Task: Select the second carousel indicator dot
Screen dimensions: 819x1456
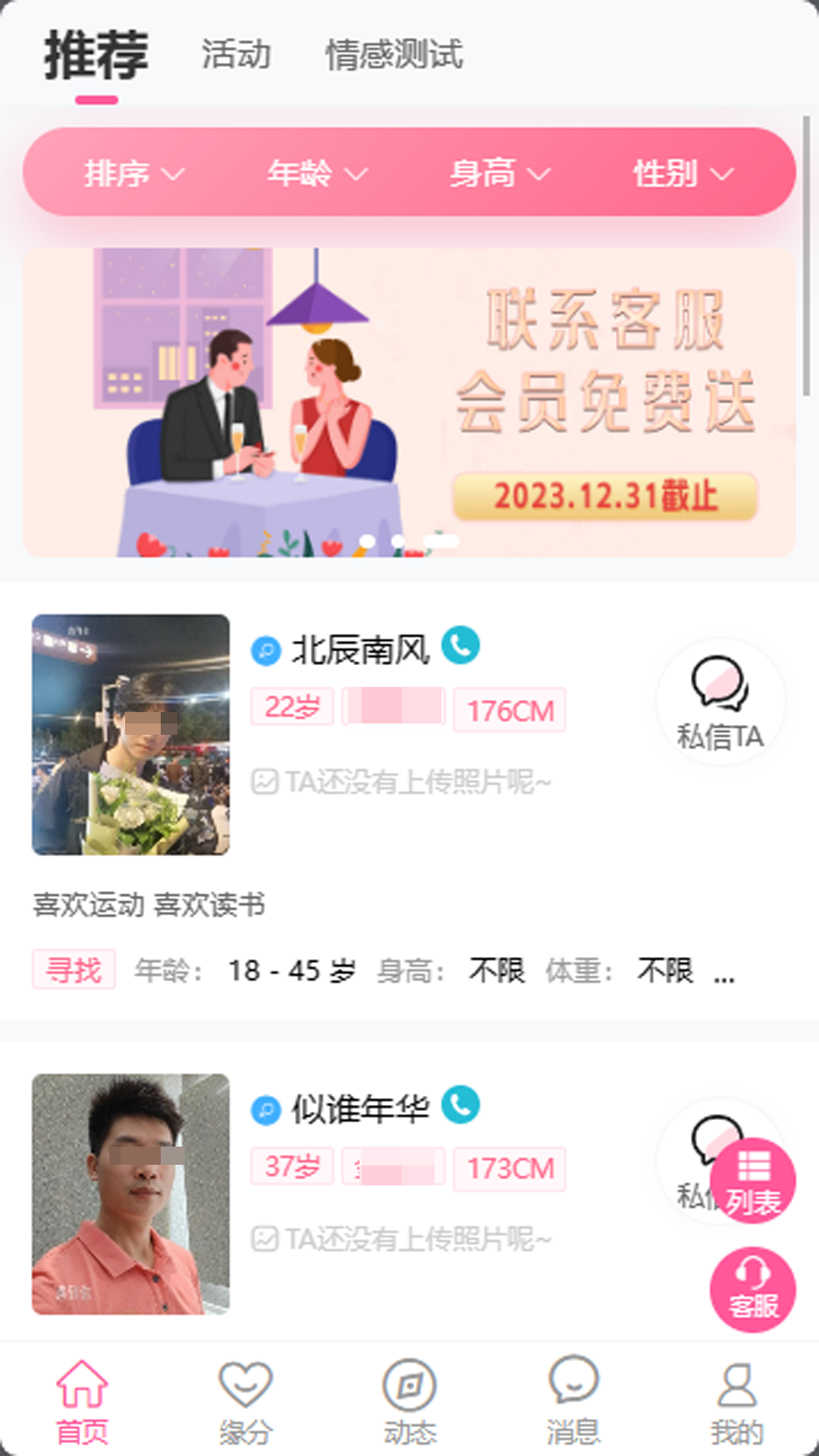Action: pyautogui.click(x=398, y=540)
